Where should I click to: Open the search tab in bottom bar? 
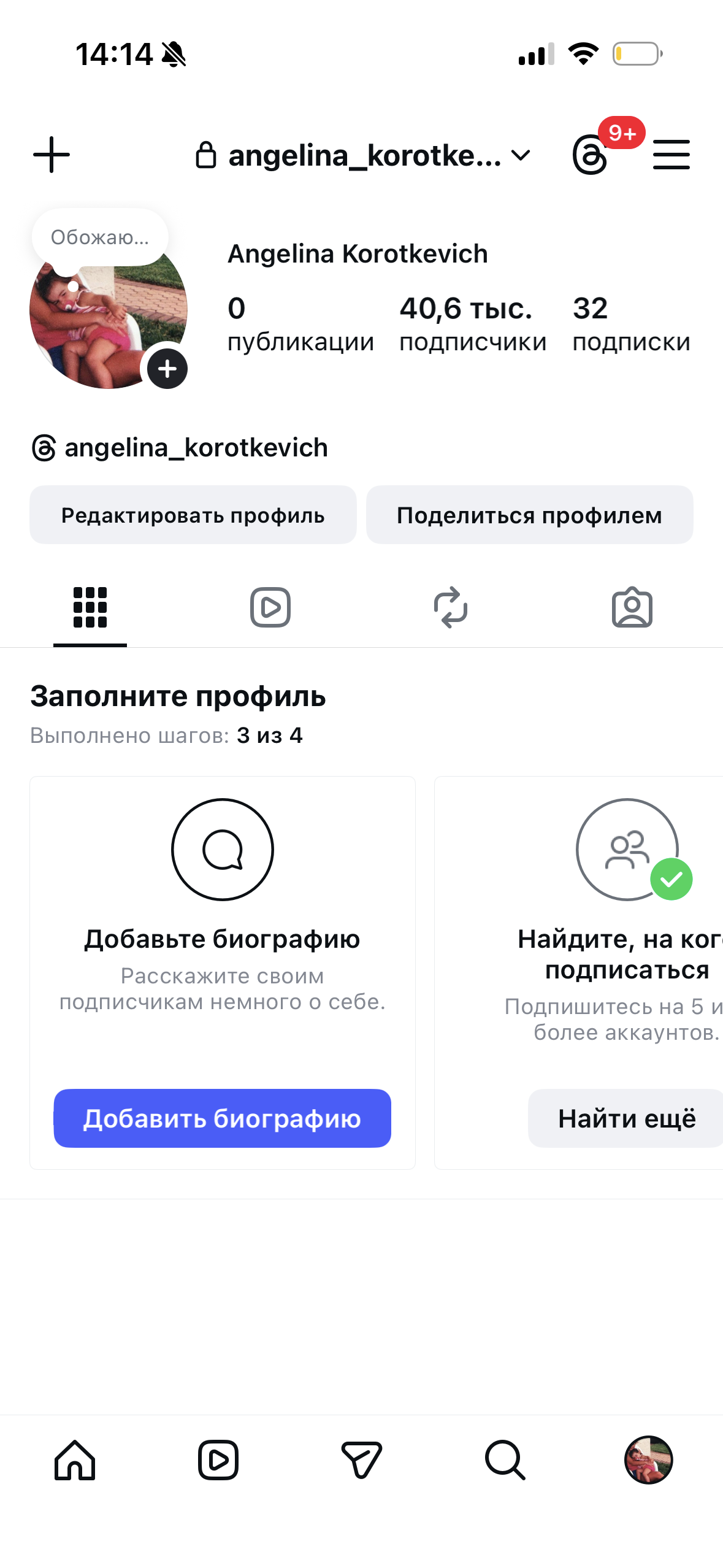point(505,1460)
